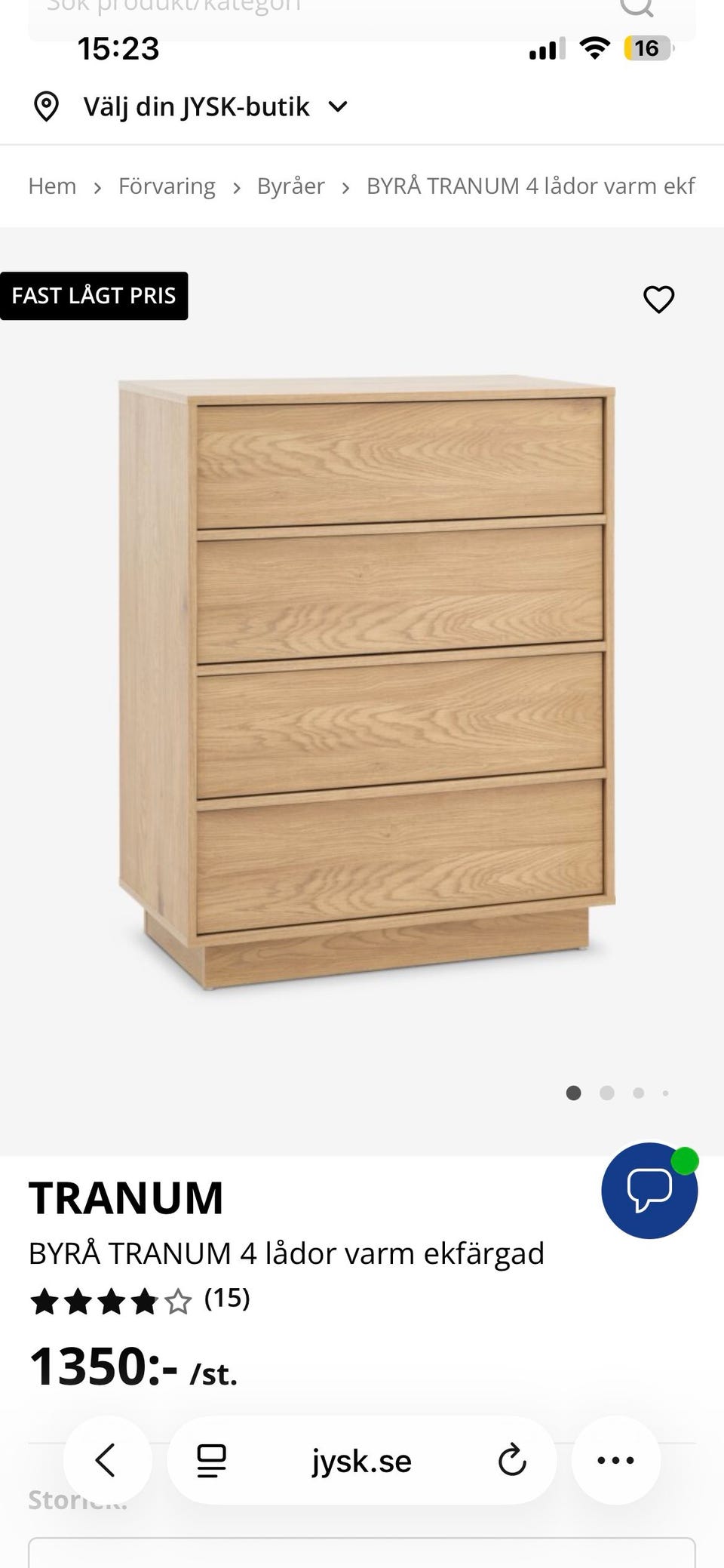Jump to the second image indicator dot
Viewport: 724px width, 1568px height.
606,1093
